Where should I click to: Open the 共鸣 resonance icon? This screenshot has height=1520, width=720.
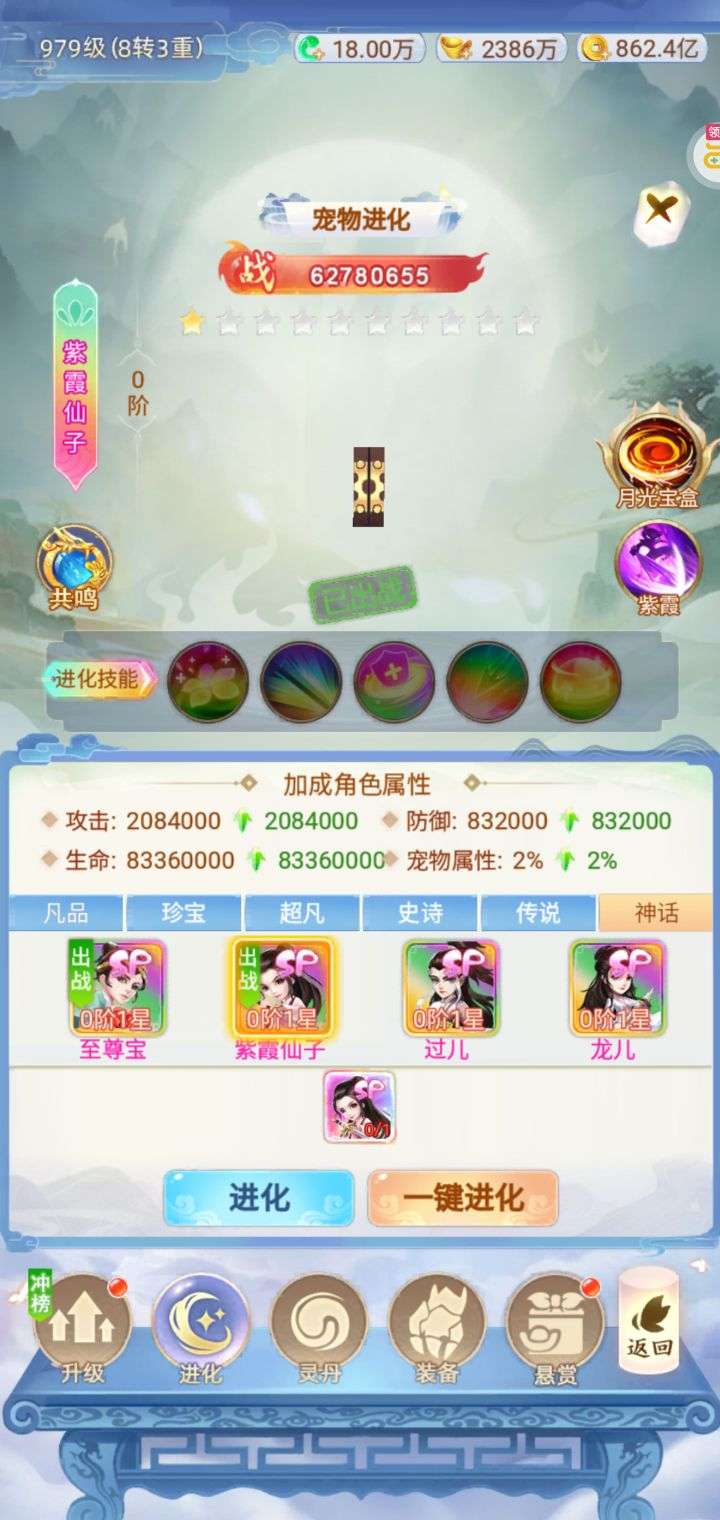(x=75, y=568)
